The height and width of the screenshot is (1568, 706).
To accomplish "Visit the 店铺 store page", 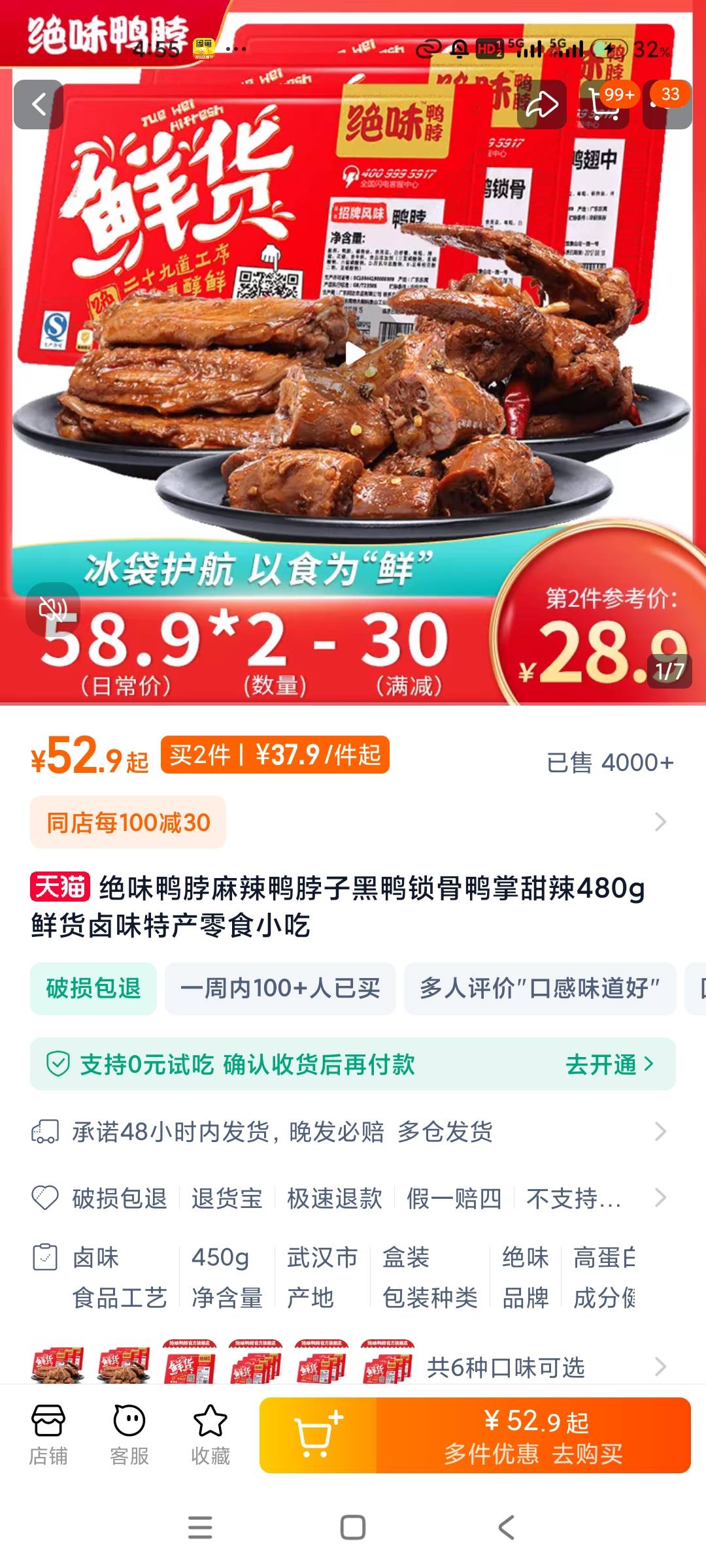I will point(48,1436).
